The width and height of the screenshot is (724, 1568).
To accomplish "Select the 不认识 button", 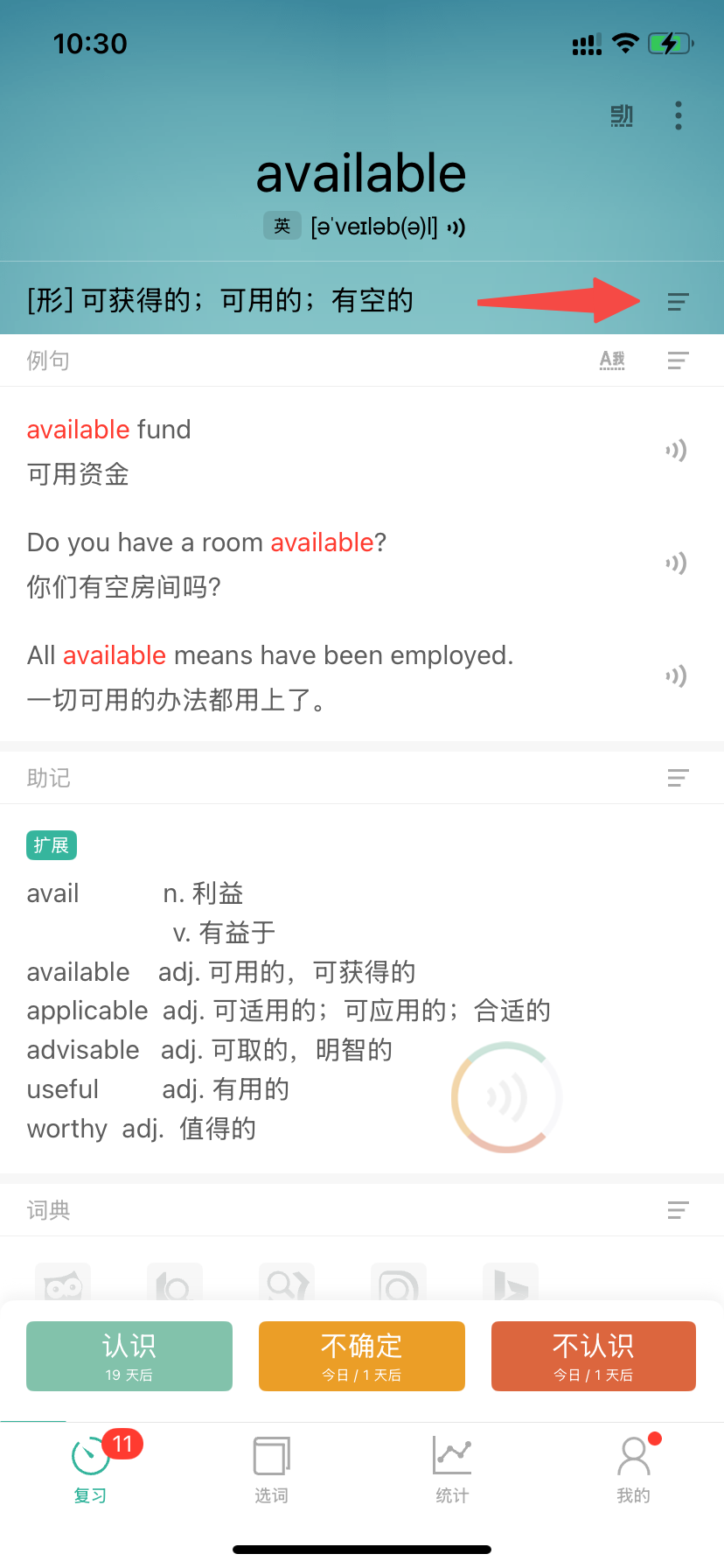I will [594, 1355].
